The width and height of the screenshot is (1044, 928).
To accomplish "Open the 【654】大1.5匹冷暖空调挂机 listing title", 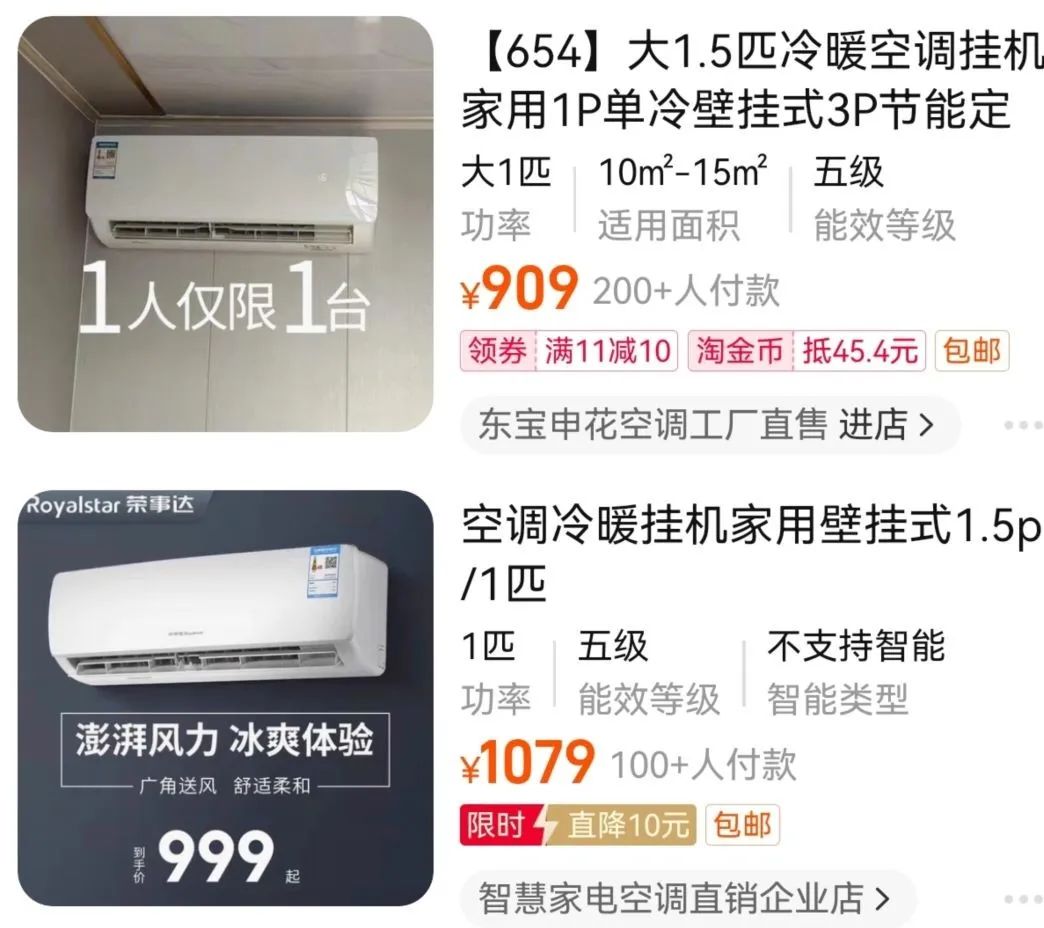I will [x=751, y=81].
